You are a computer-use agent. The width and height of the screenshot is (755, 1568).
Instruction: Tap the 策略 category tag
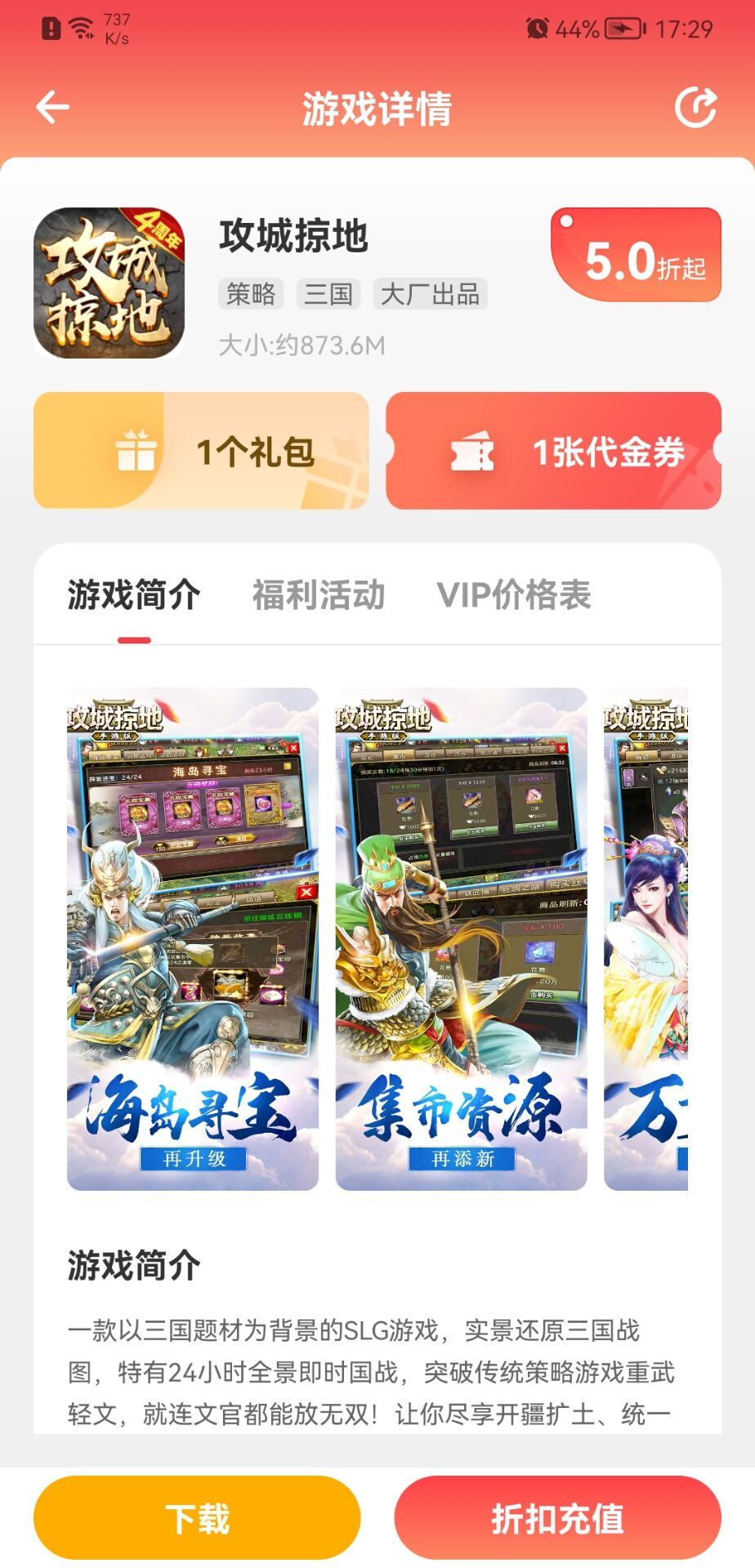click(251, 295)
